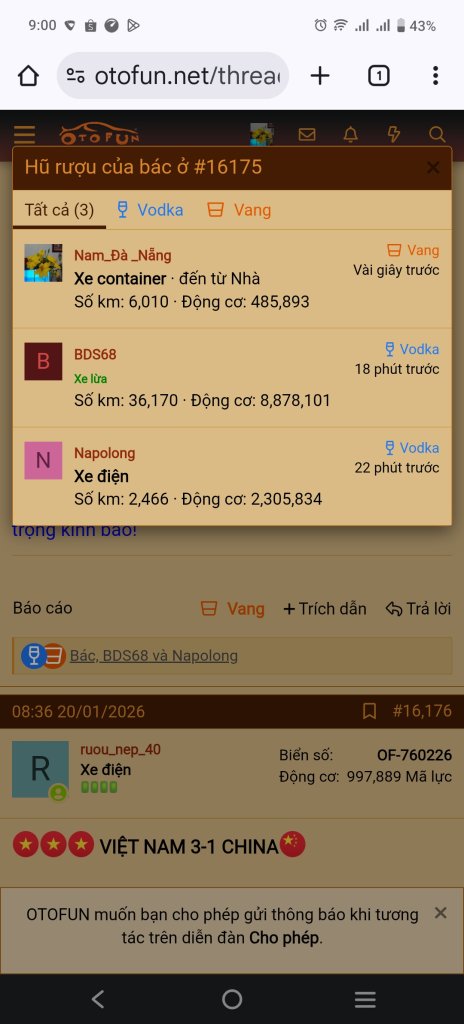Open the browser overflow menu
This screenshot has width=464, height=1024.
(x=435, y=76)
